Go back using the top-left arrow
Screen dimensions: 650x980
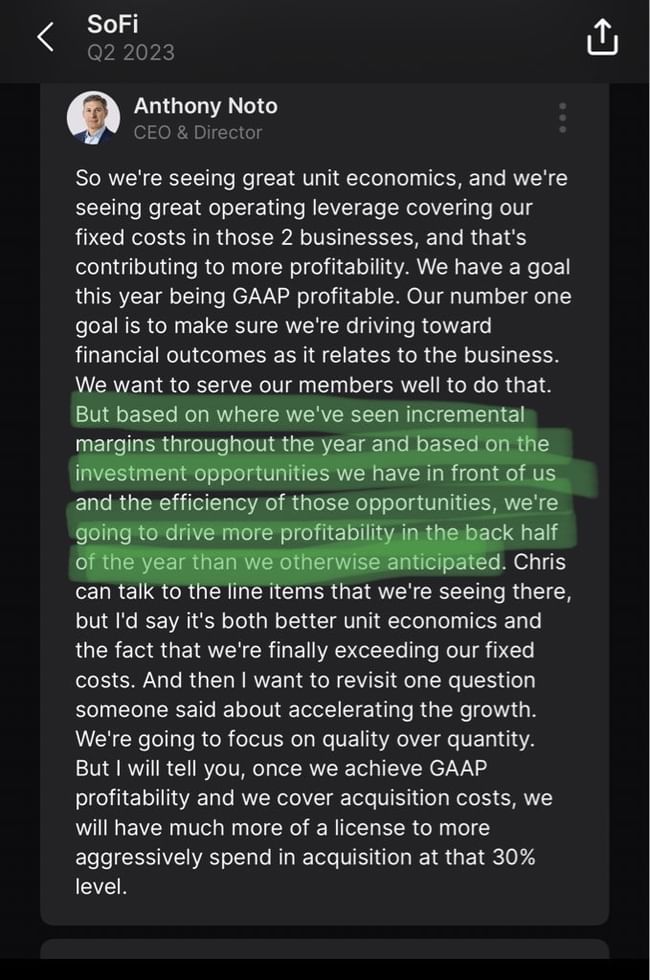[x=45, y=38]
